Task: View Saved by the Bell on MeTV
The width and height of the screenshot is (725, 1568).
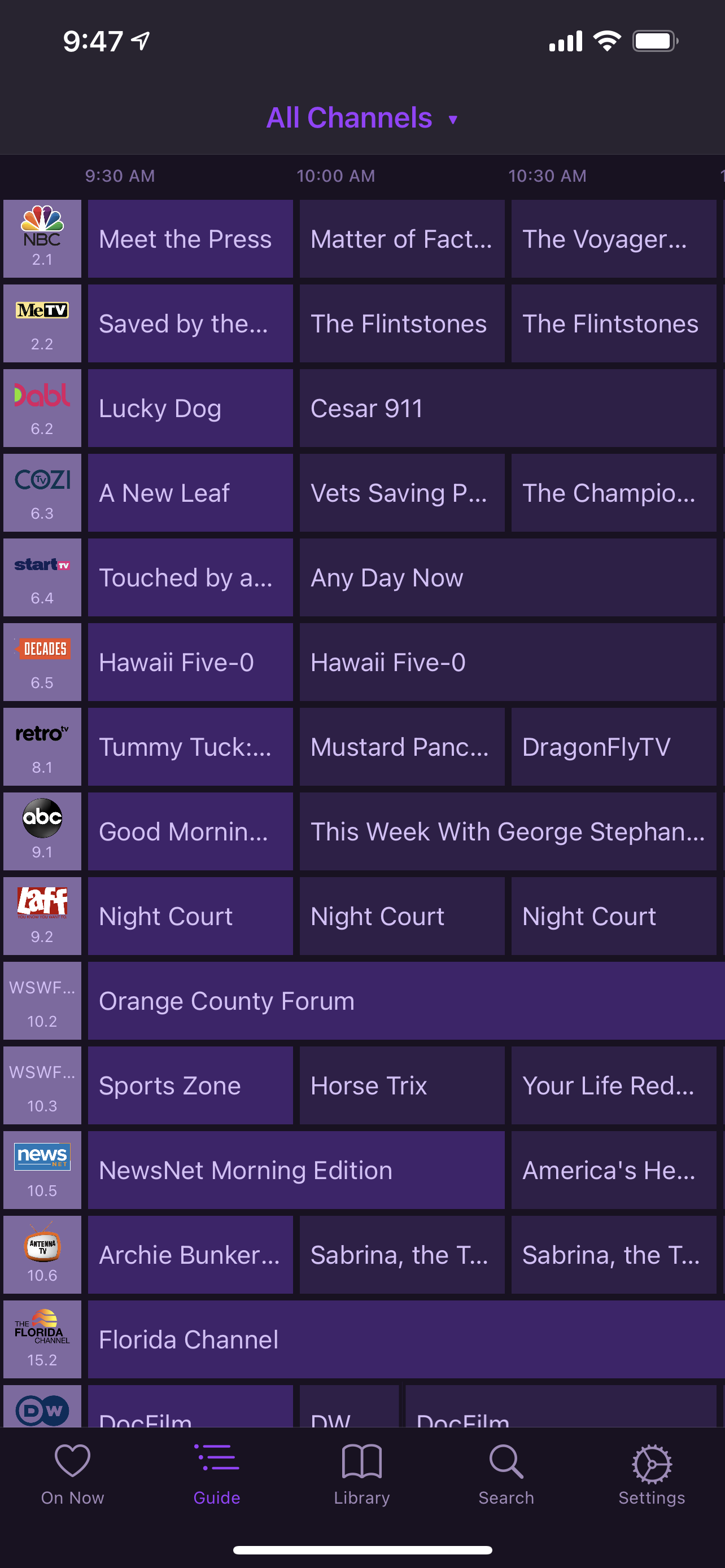Action: 190,323
